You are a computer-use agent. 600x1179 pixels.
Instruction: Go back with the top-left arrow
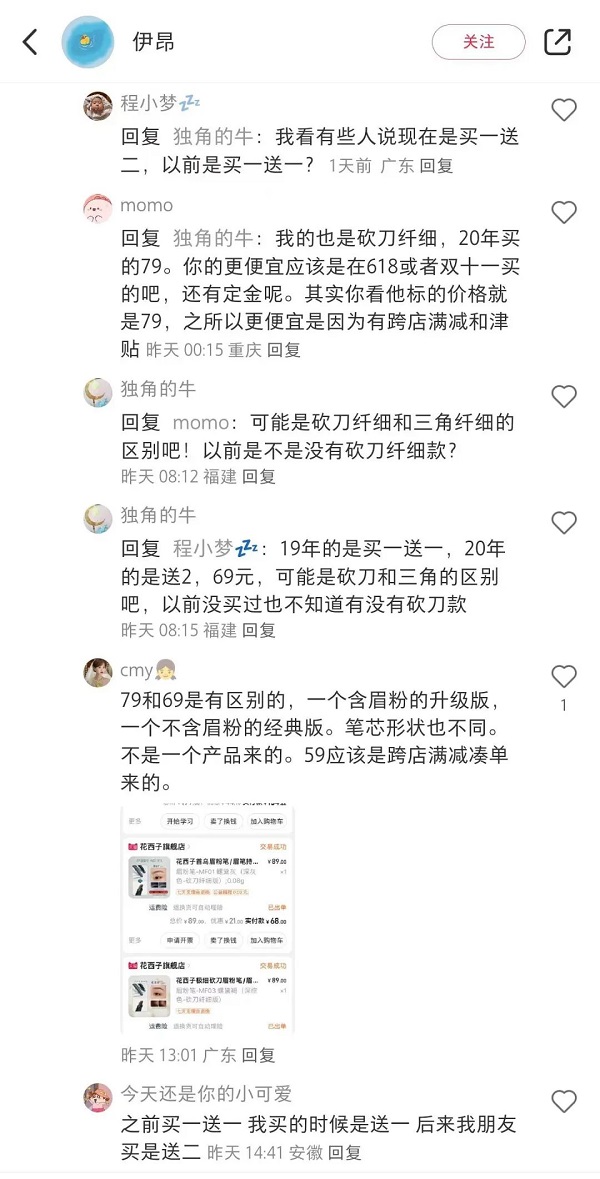click(x=30, y=42)
